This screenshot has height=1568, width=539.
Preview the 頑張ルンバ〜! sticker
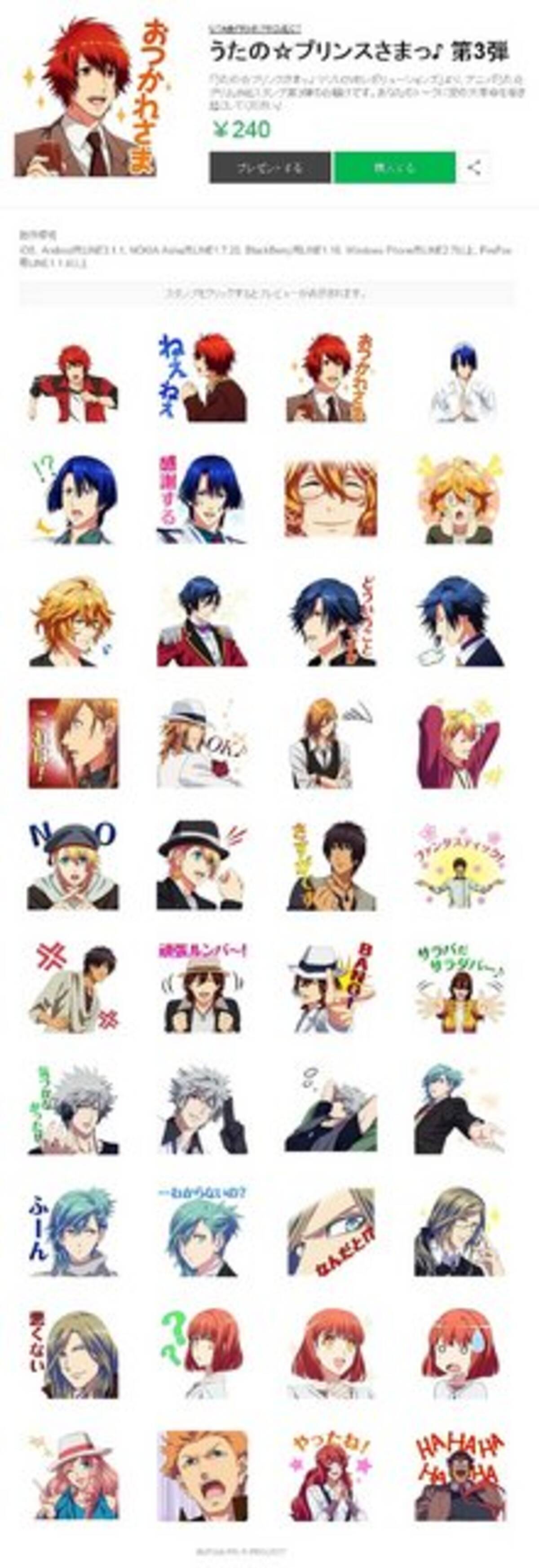pos(202,987)
